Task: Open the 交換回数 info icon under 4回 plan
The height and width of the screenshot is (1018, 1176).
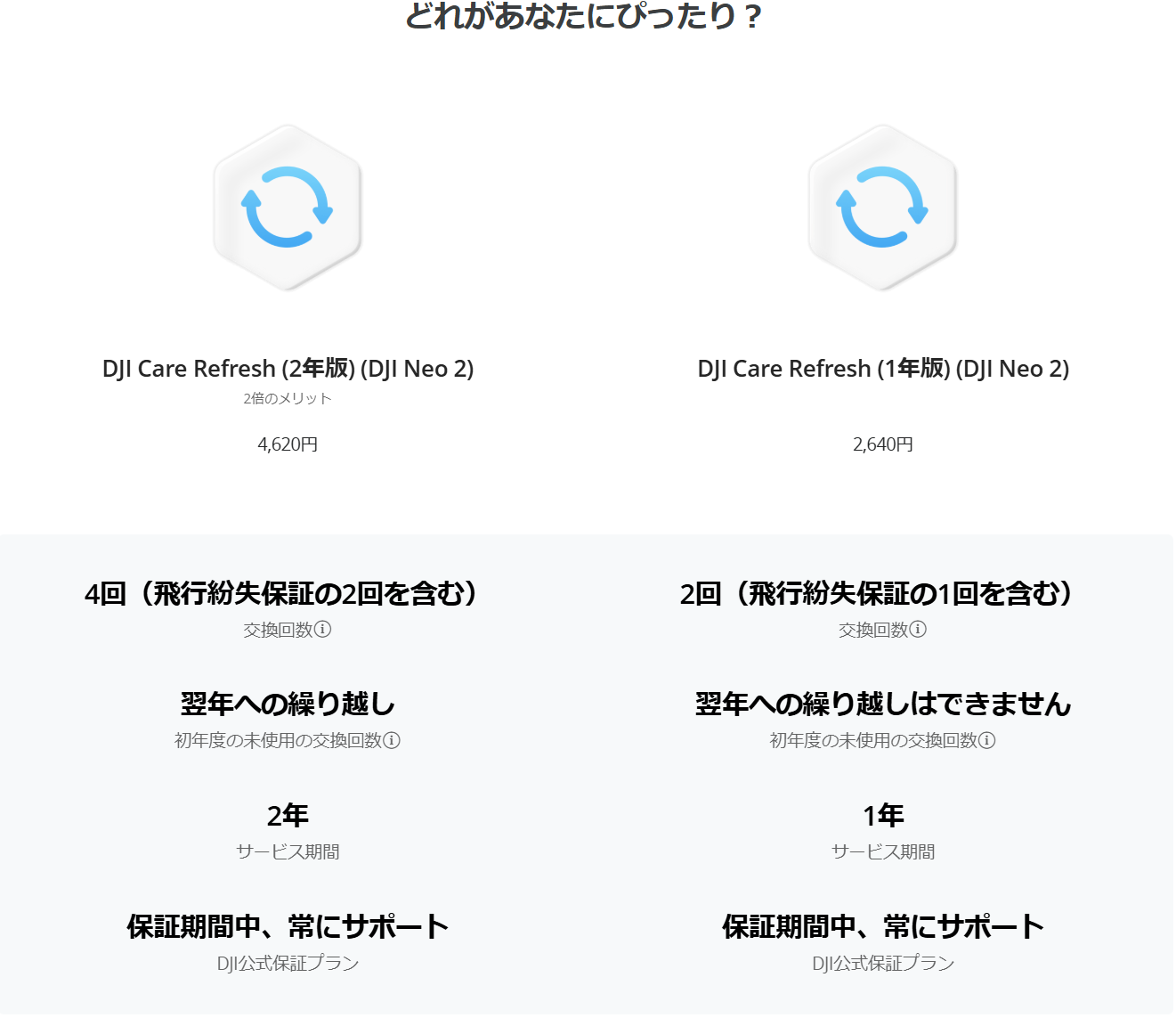Action: click(x=323, y=630)
